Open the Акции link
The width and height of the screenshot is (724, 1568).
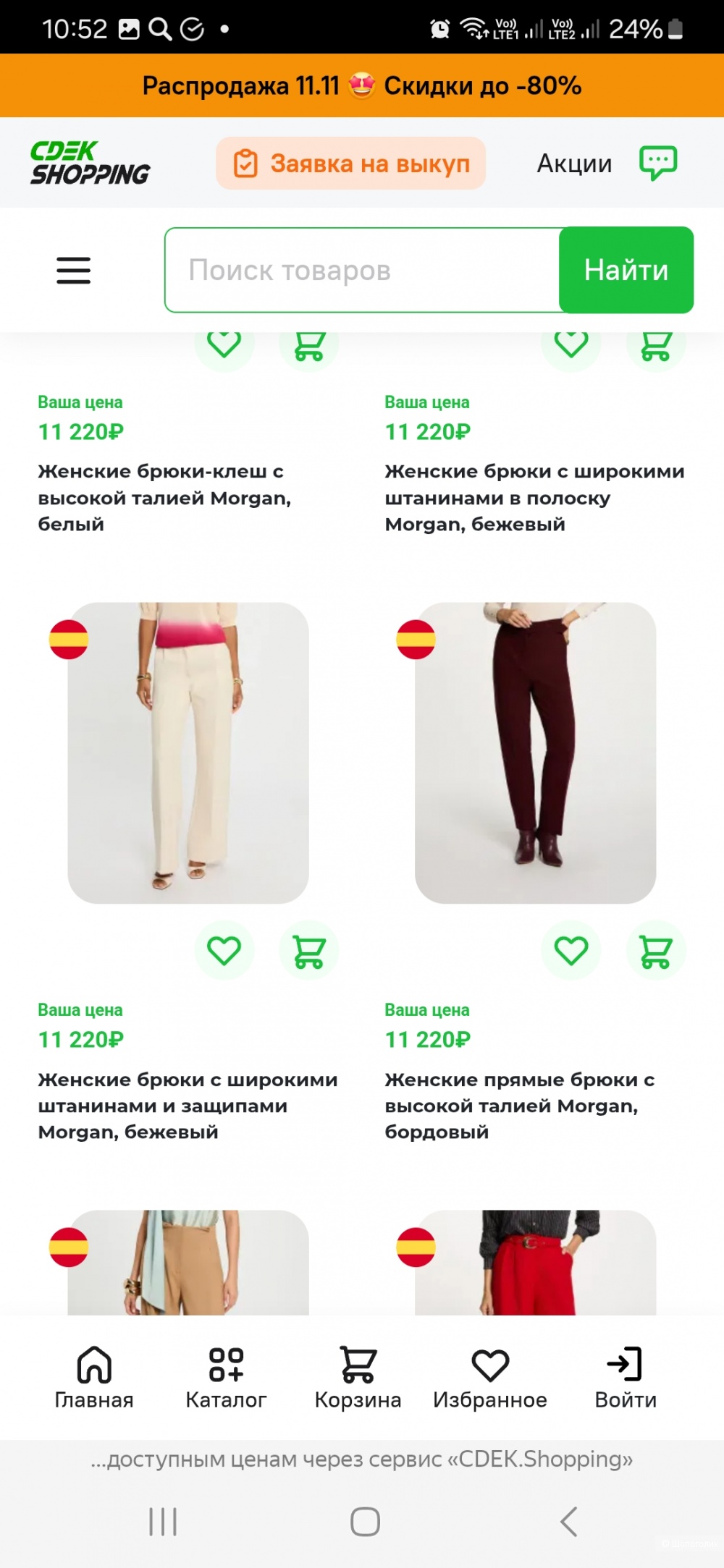(574, 164)
